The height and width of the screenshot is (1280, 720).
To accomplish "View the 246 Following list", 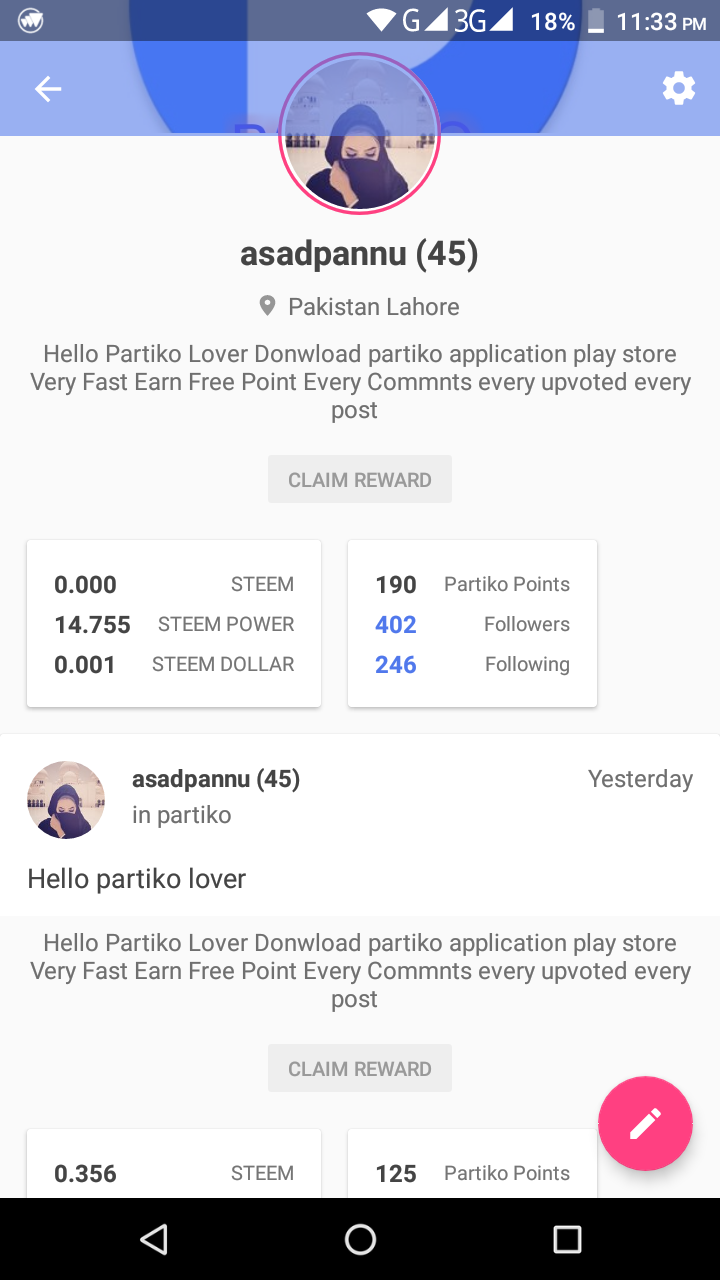I will coord(397,664).
